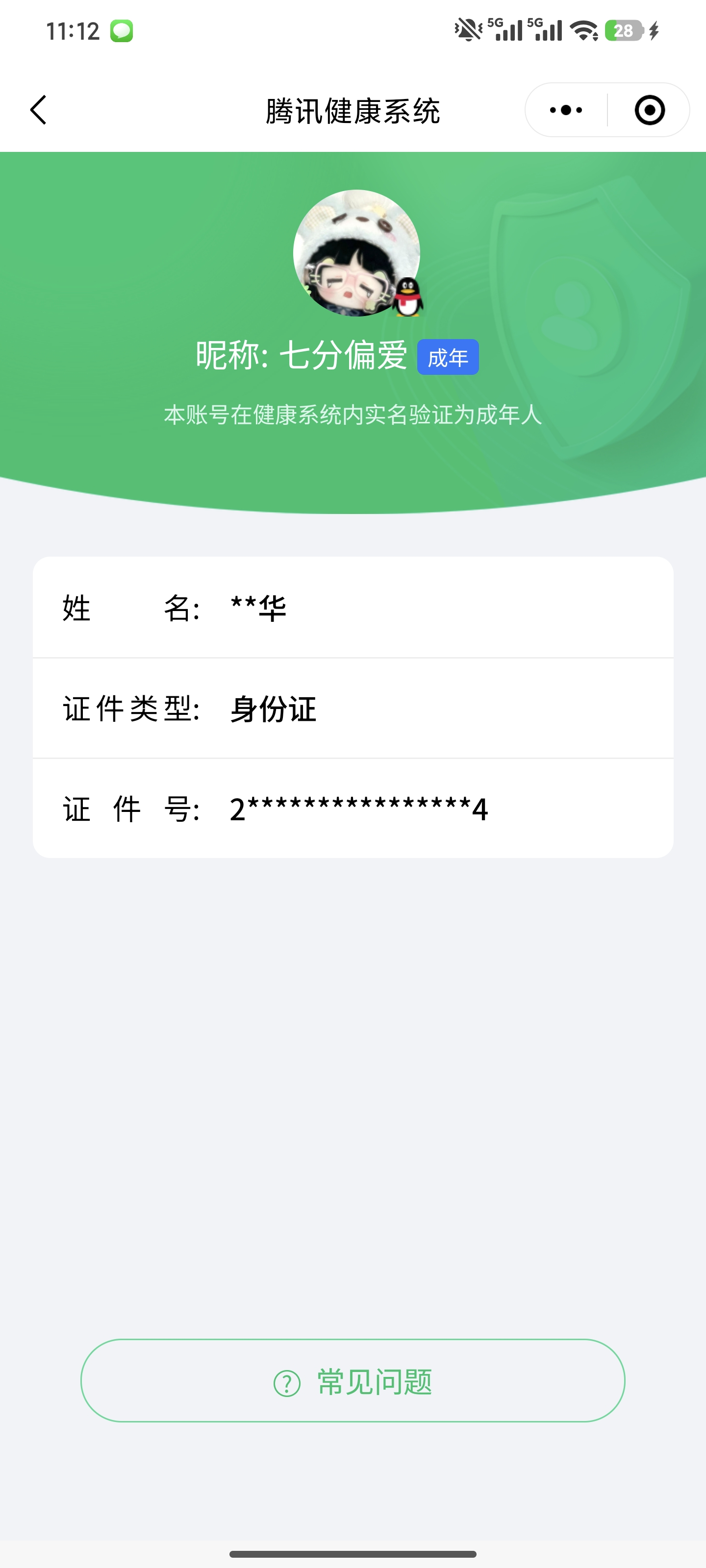Image resolution: width=706 pixels, height=1568 pixels.
Task: Tap the capsule circle to close mini program
Action: tap(649, 110)
